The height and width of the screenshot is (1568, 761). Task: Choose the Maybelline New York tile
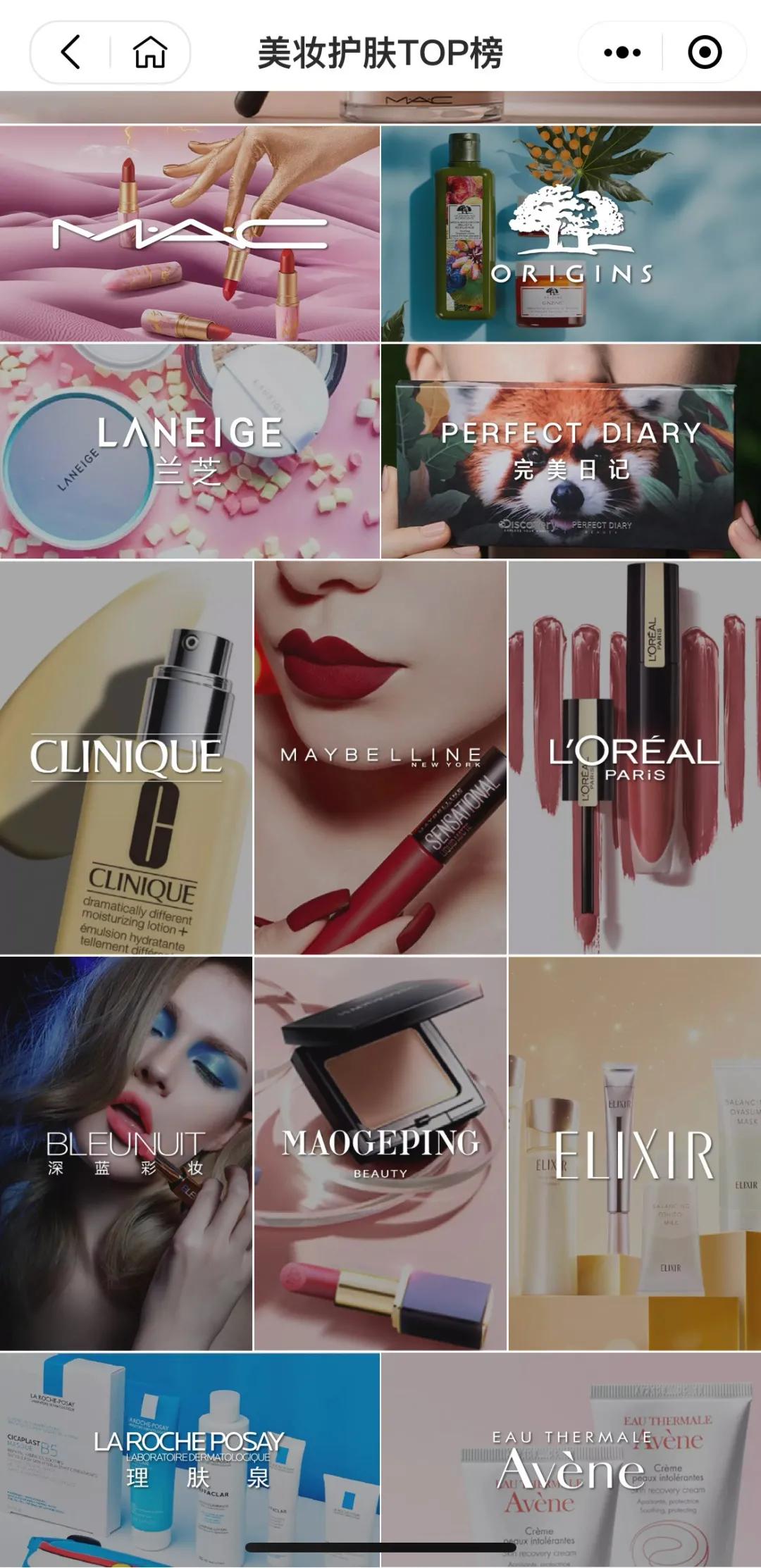380,758
